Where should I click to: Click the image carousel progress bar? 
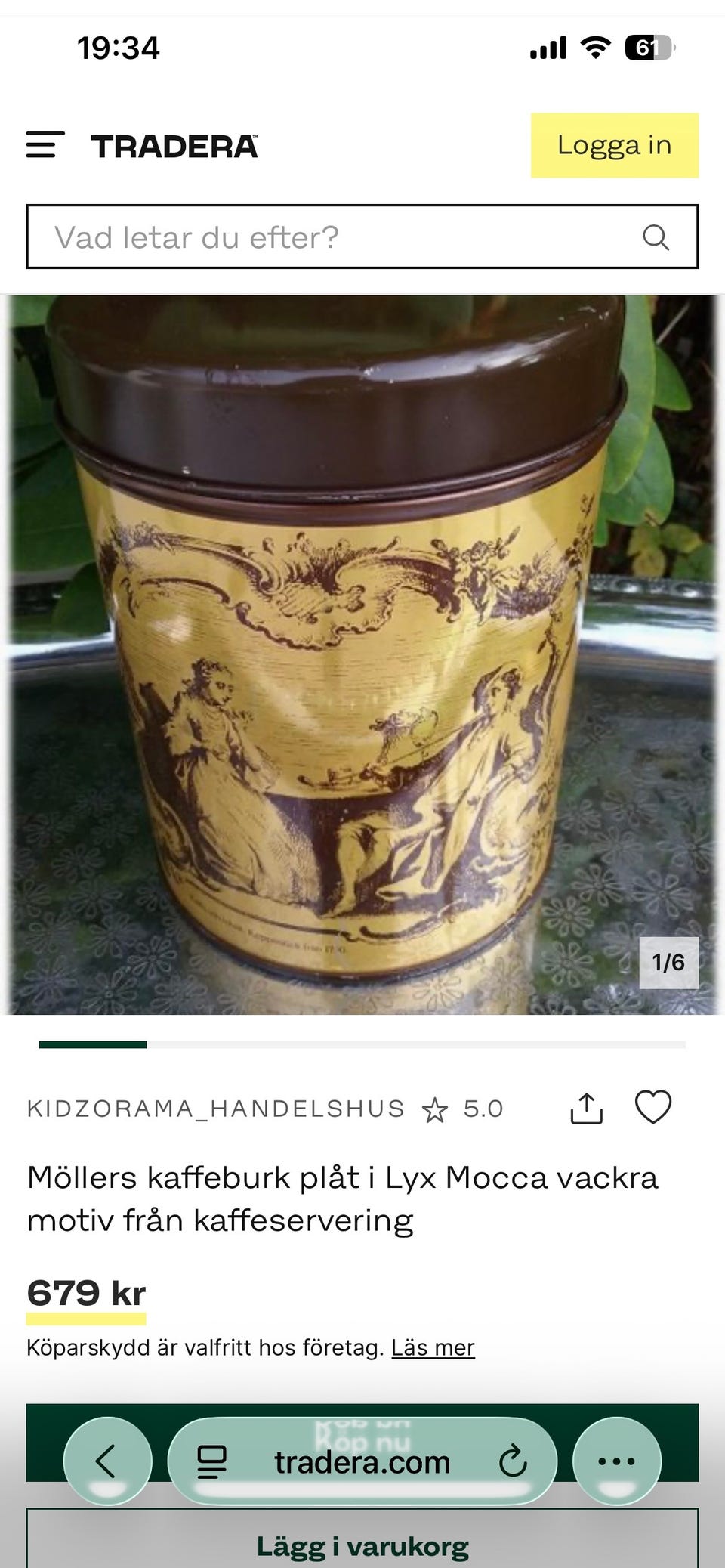(x=362, y=1045)
